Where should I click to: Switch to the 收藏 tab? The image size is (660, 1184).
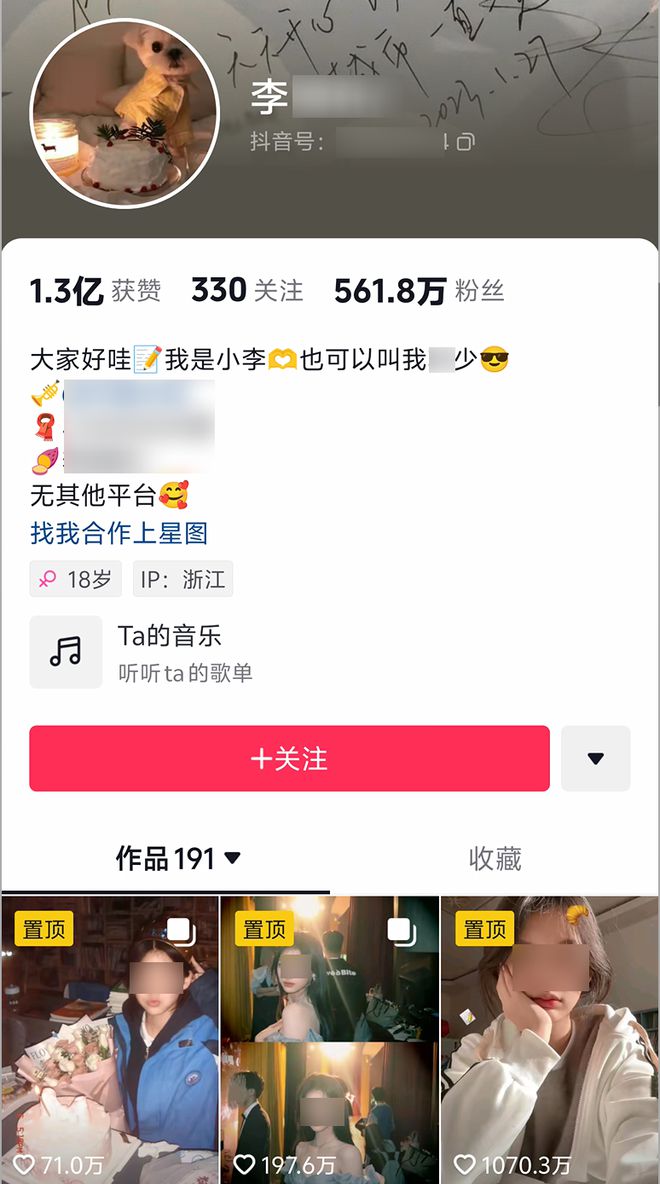tap(495, 858)
